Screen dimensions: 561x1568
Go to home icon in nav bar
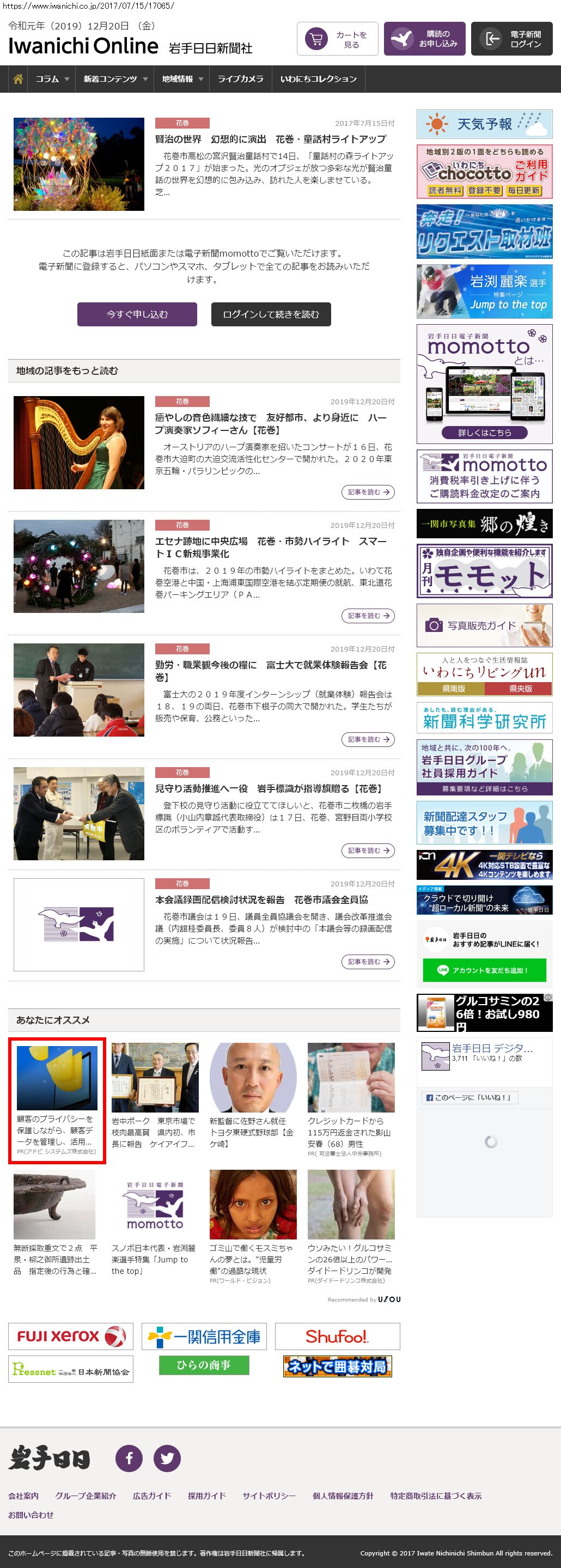(19, 79)
